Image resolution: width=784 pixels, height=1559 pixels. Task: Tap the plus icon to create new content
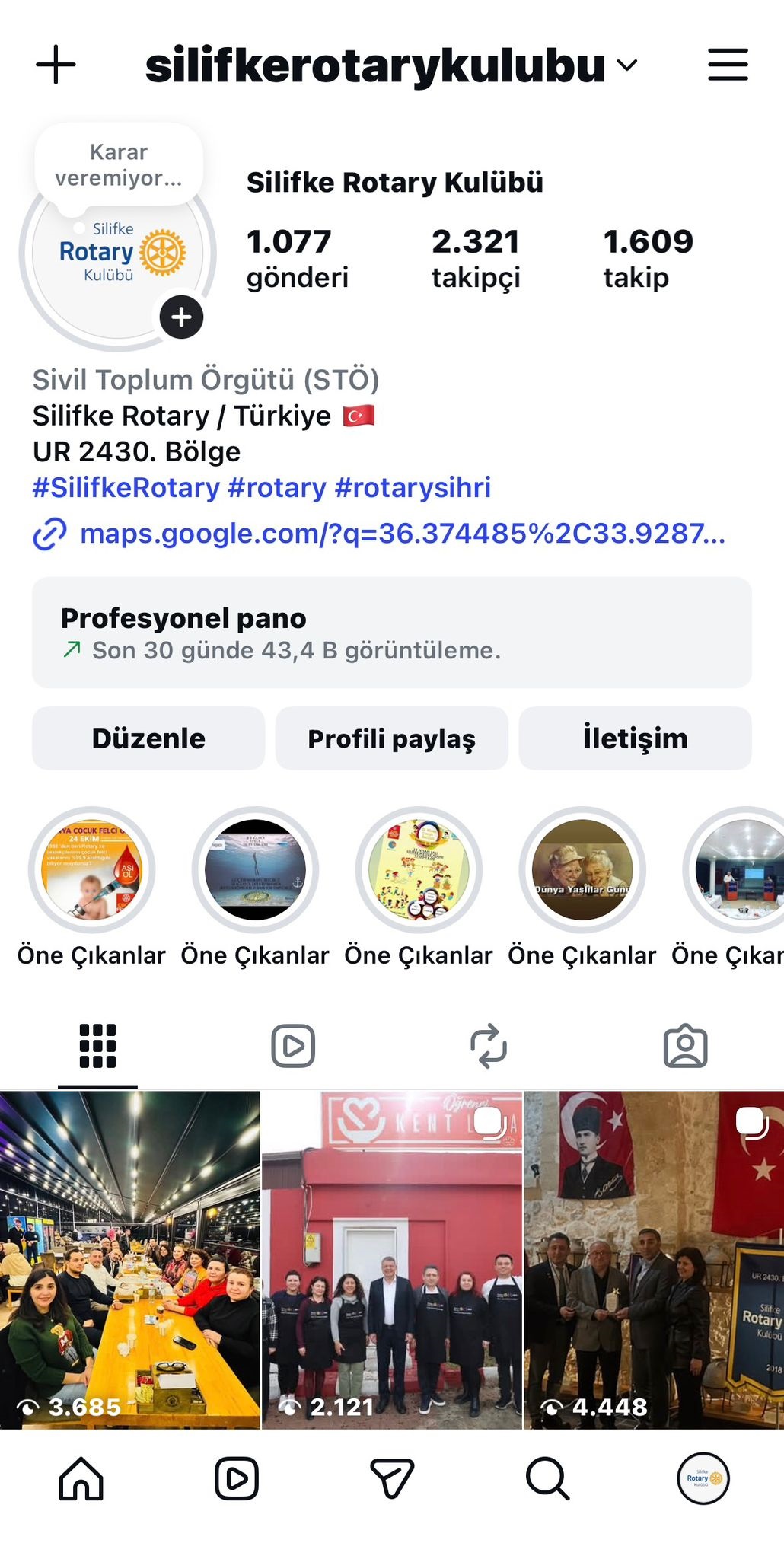coord(56,65)
